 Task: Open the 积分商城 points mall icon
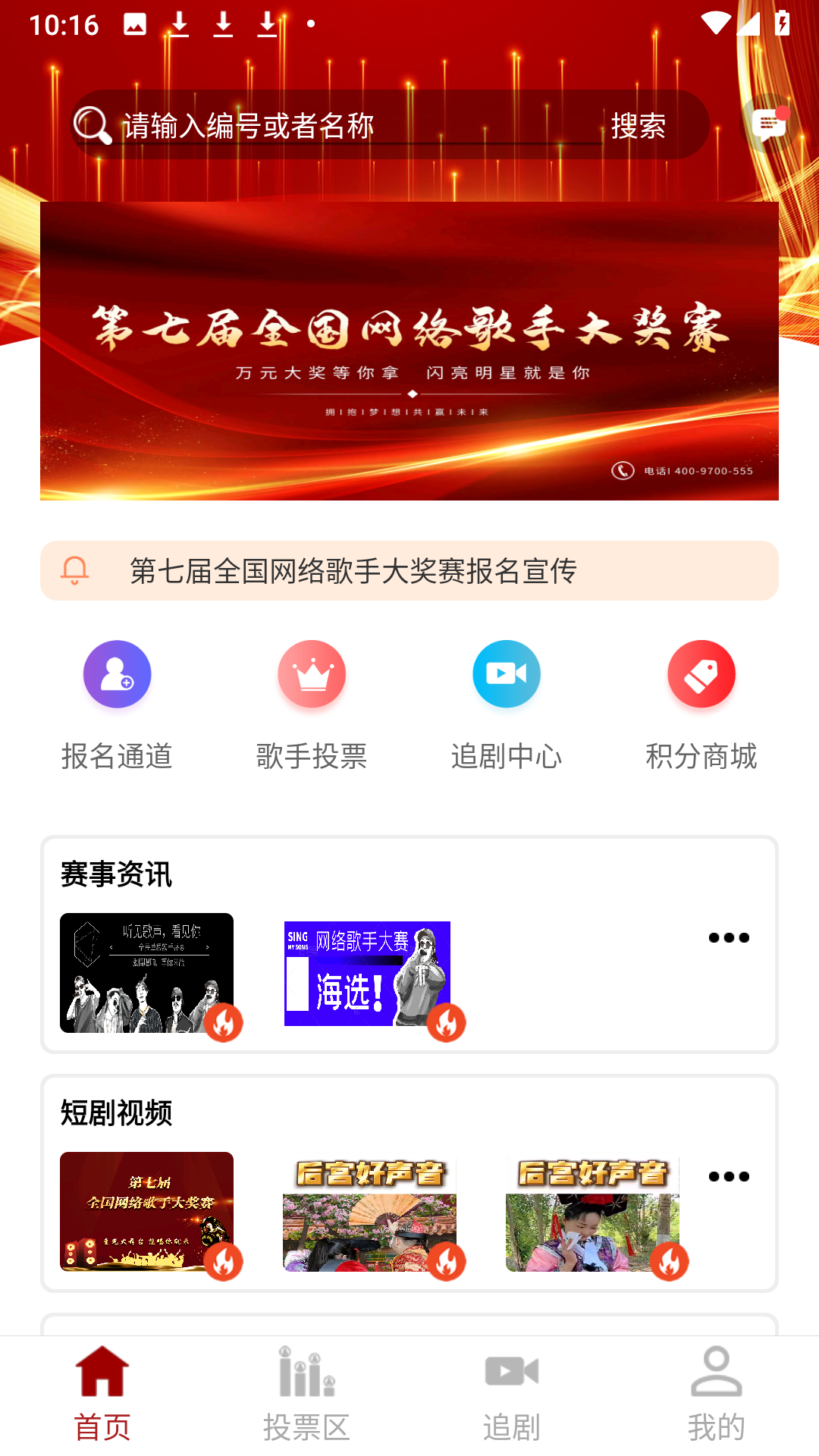click(x=701, y=673)
